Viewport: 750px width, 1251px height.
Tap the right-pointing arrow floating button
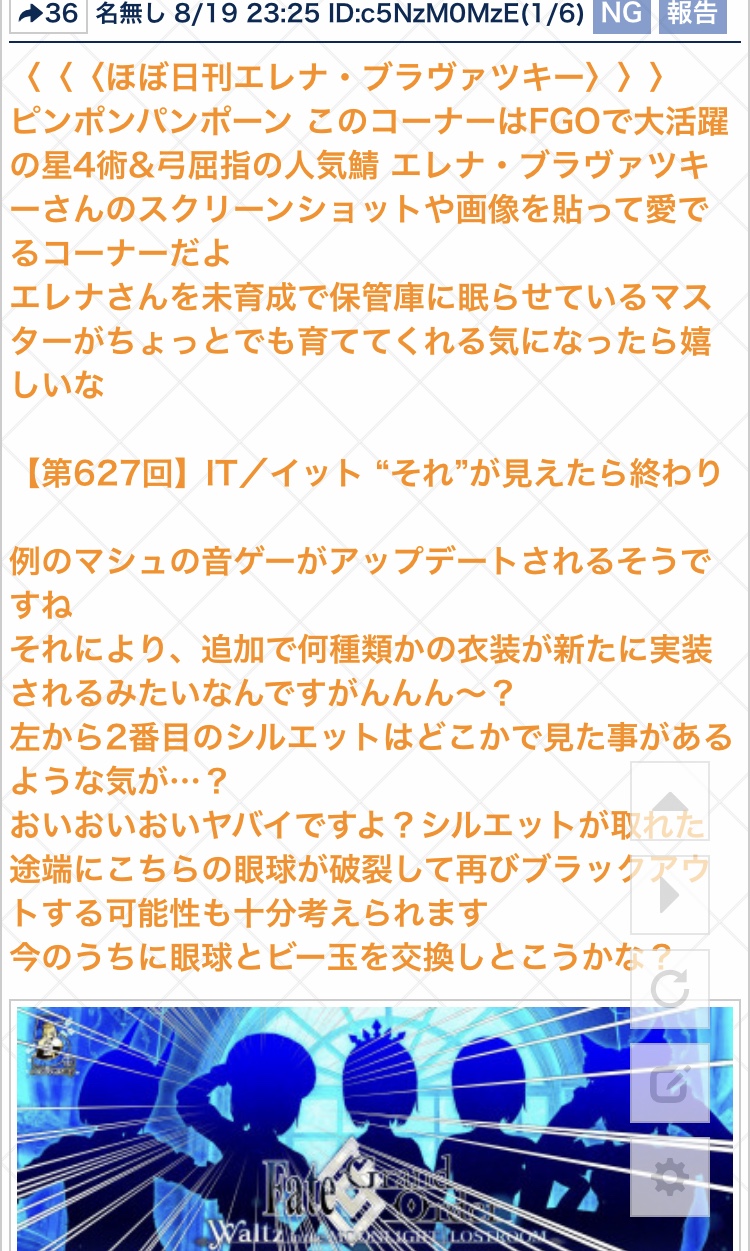point(669,895)
